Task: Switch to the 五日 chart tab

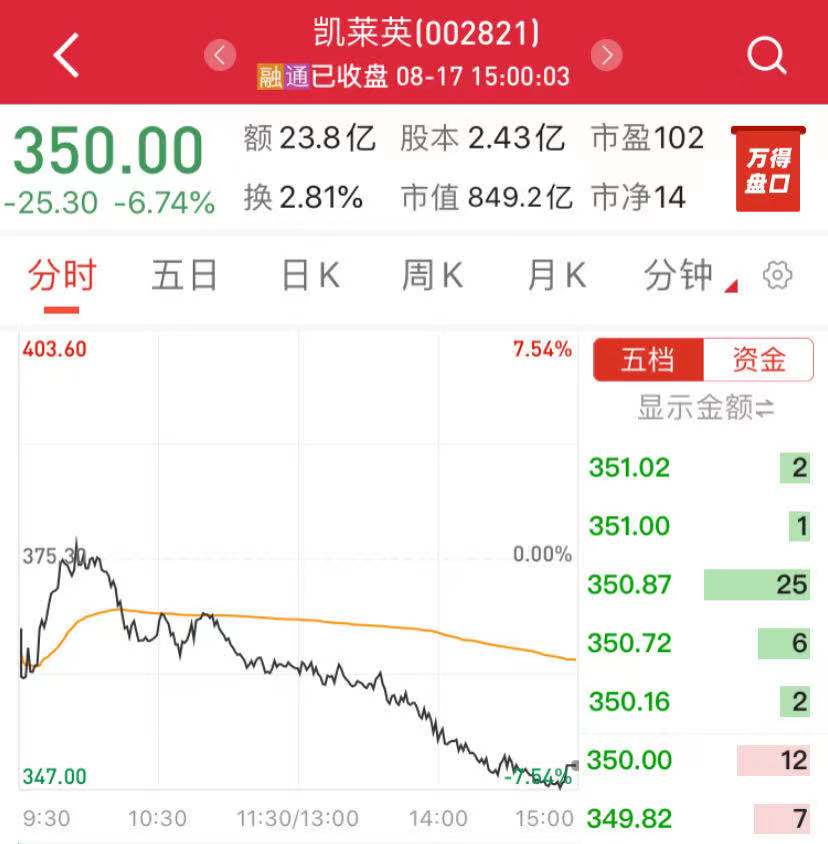Action: 184,275
